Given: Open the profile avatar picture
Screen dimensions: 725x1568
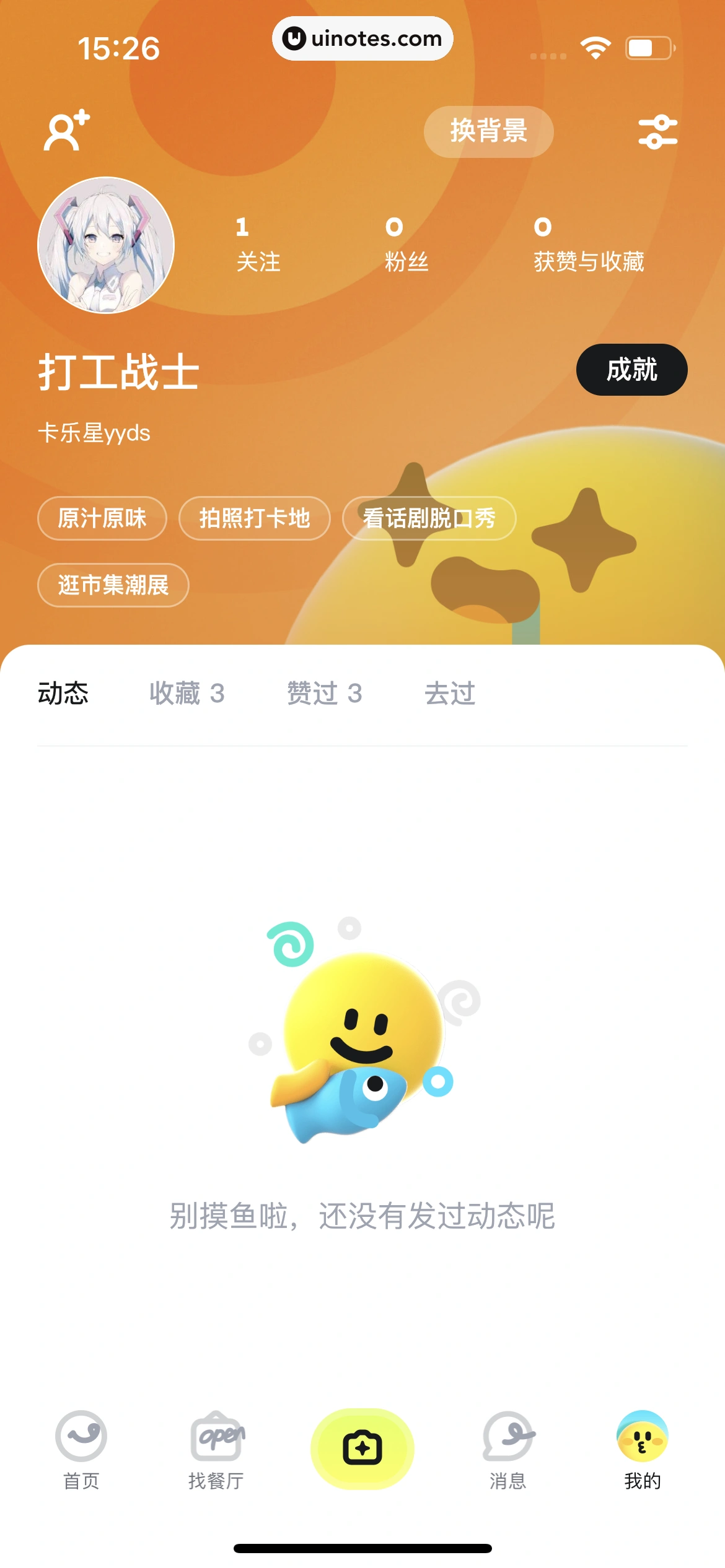Looking at the screenshot, I should click(x=106, y=245).
